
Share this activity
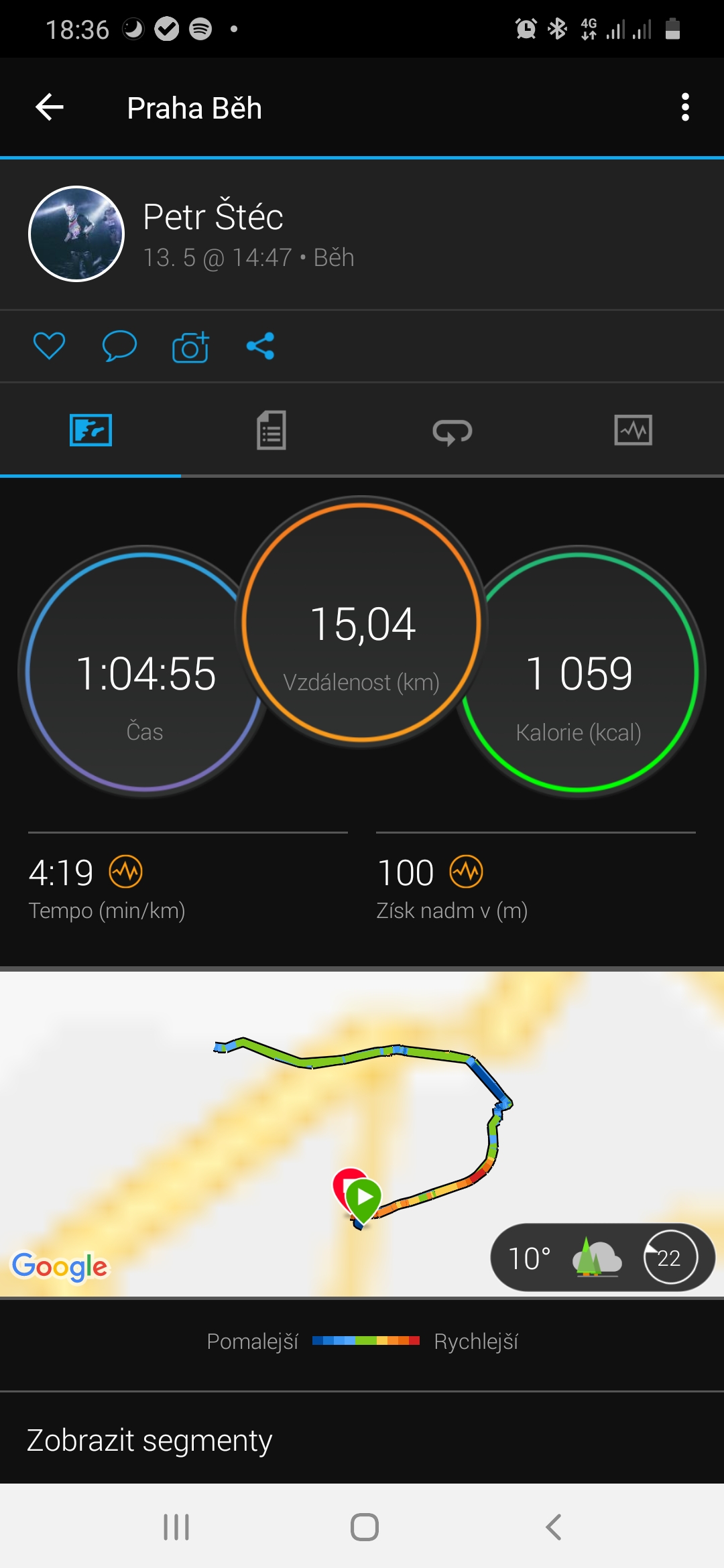point(261,346)
